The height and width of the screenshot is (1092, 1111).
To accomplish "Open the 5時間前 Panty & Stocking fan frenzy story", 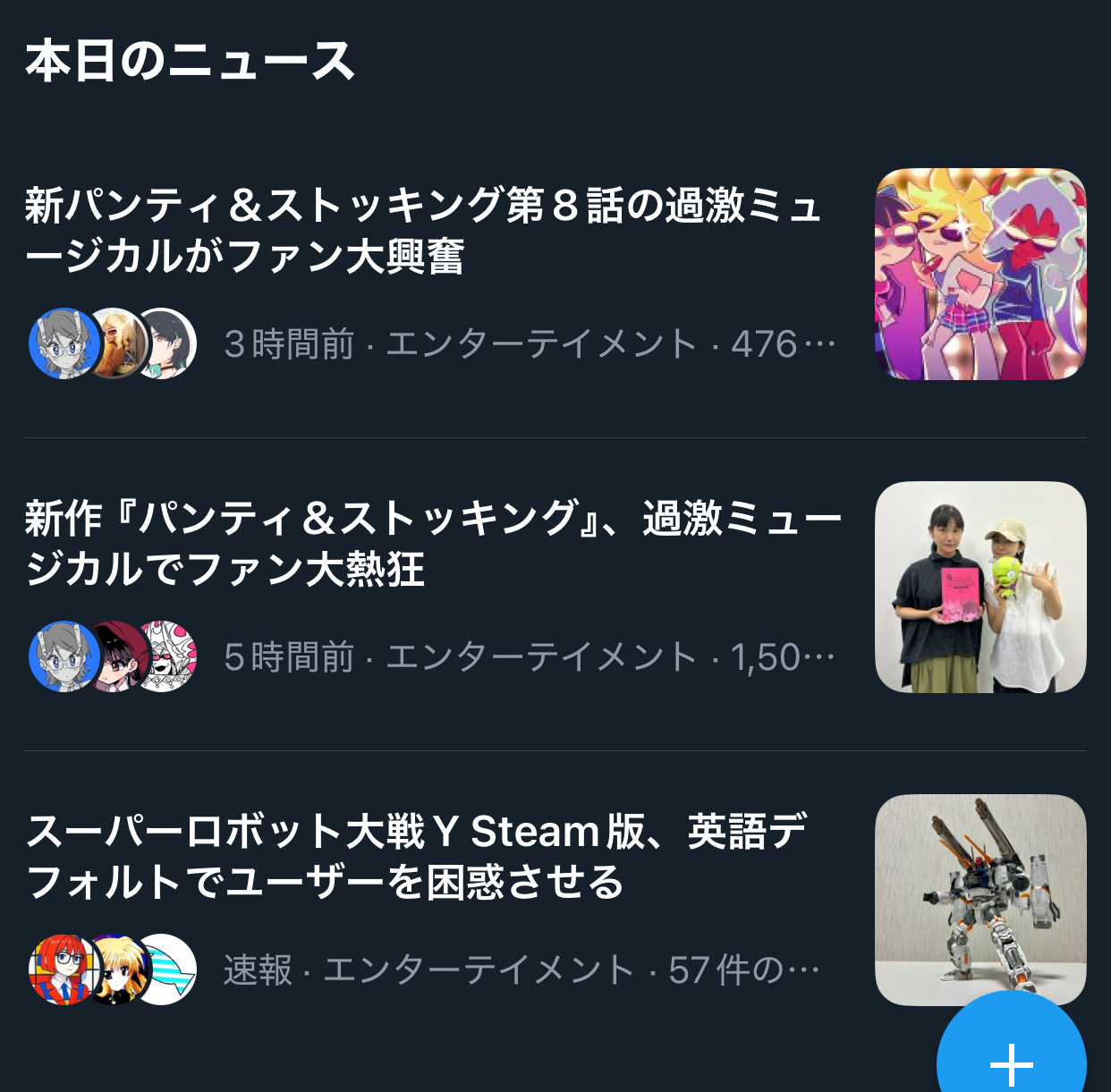I will [x=433, y=544].
